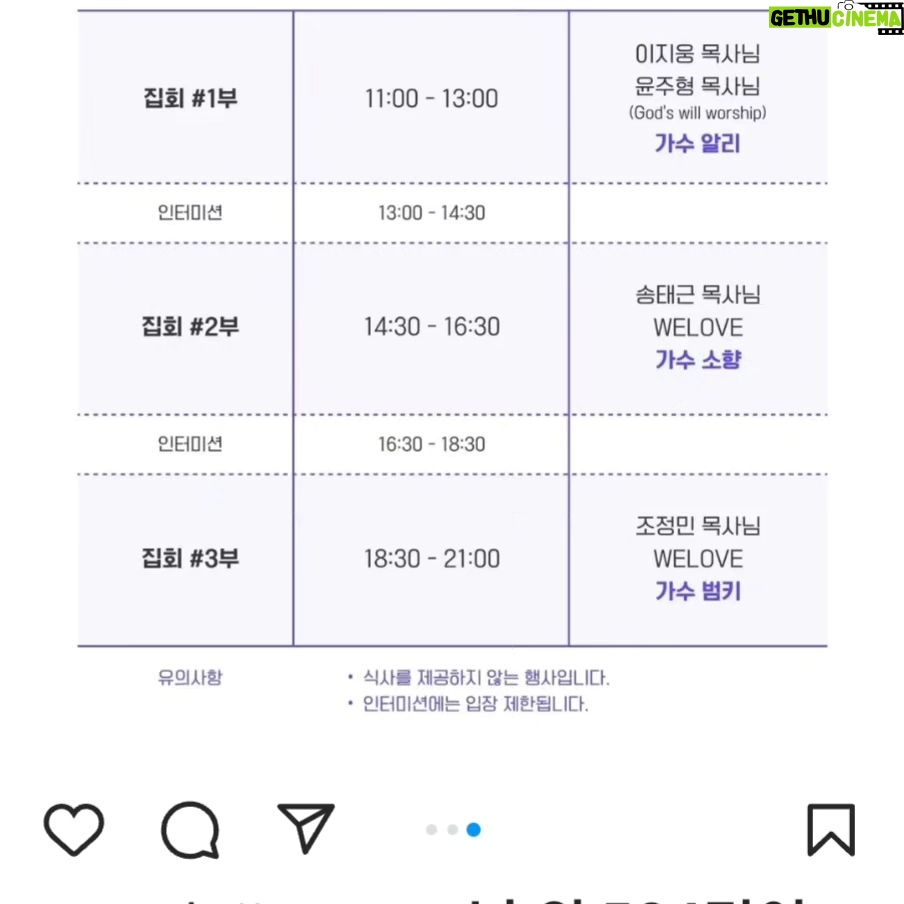The image size is (904, 904).
Task: Open the comments on this post
Action: [190, 830]
